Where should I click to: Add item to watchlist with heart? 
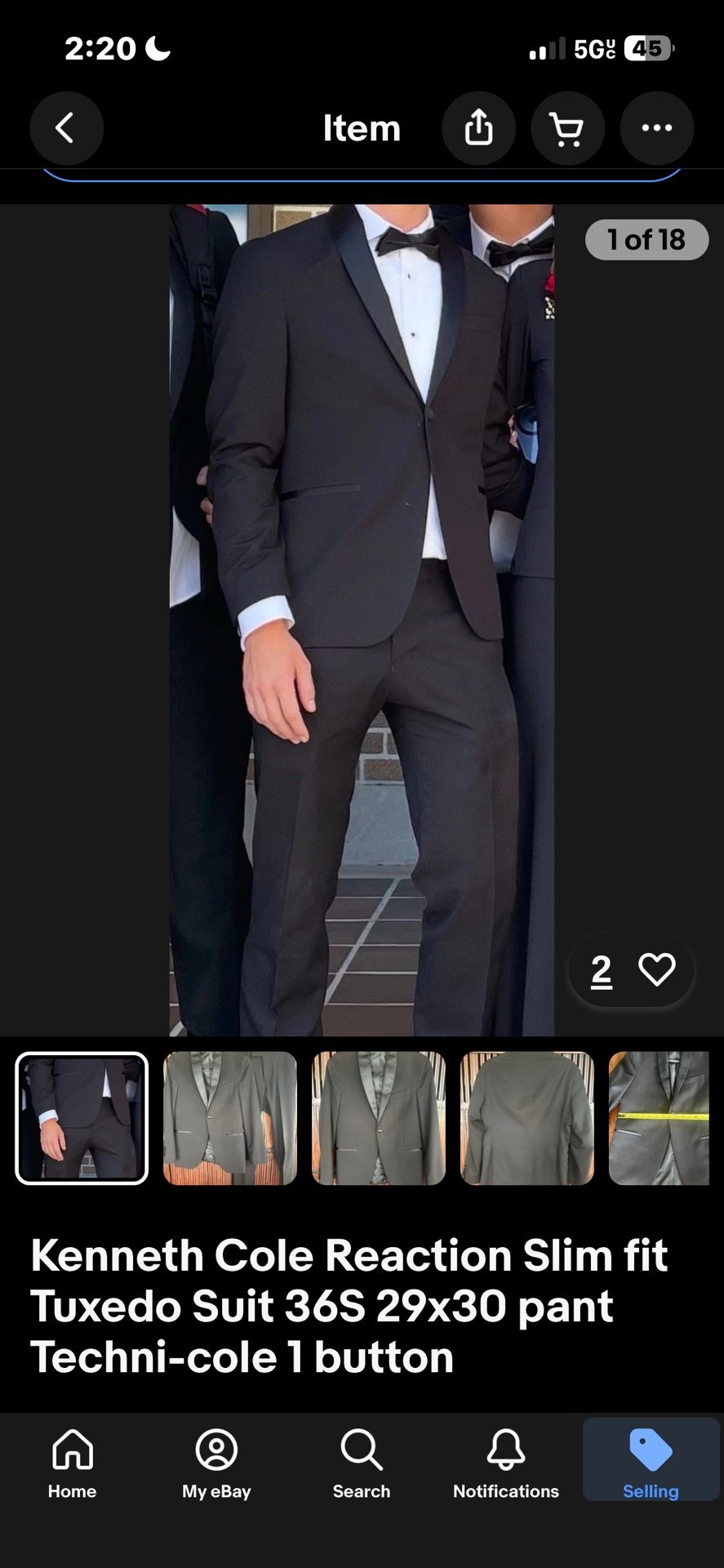coord(656,969)
